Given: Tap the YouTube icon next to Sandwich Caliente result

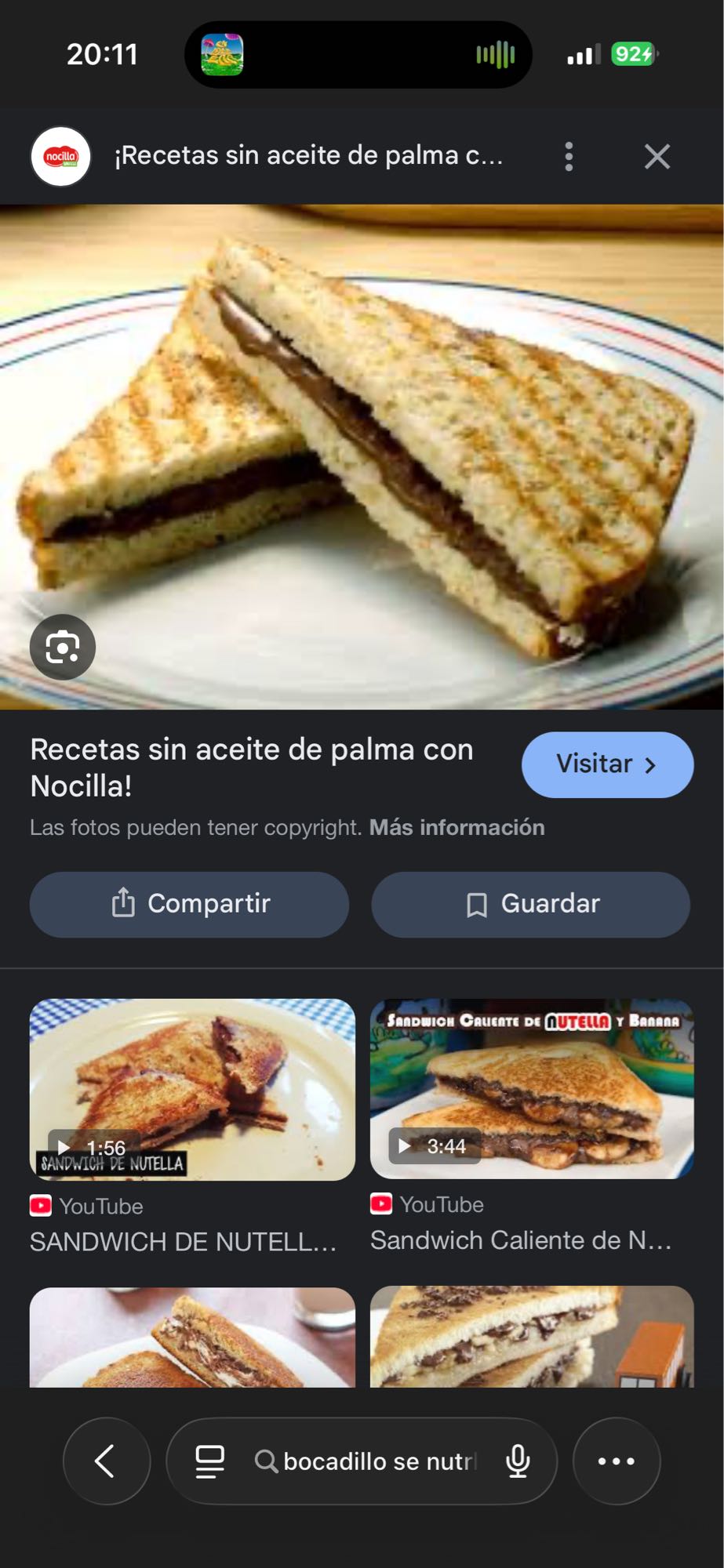Looking at the screenshot, I should click(382, 1204).
